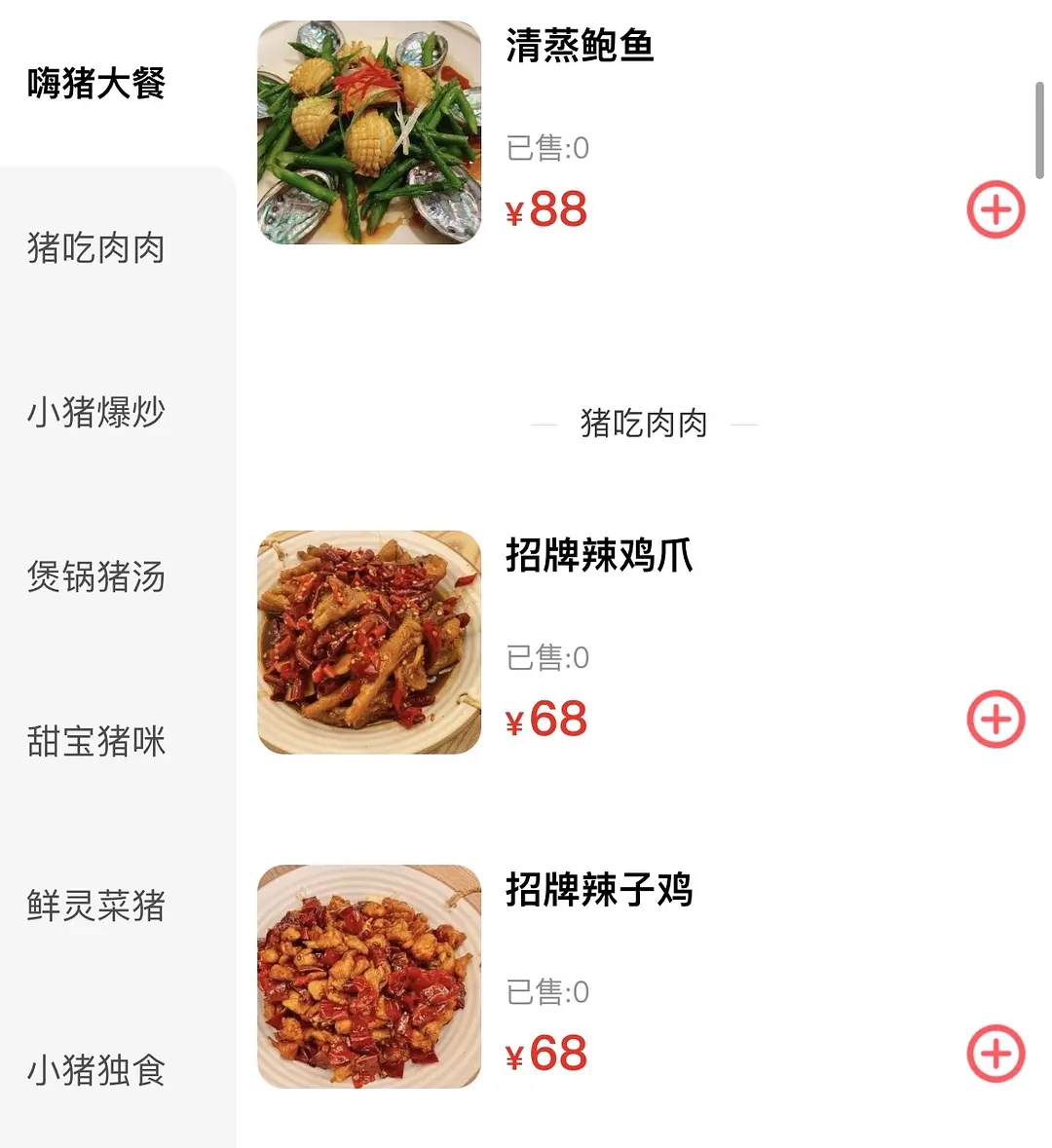Open the 小猪爆炒 category
This screenshot has width=1052, height=1148.
(96, 413)
